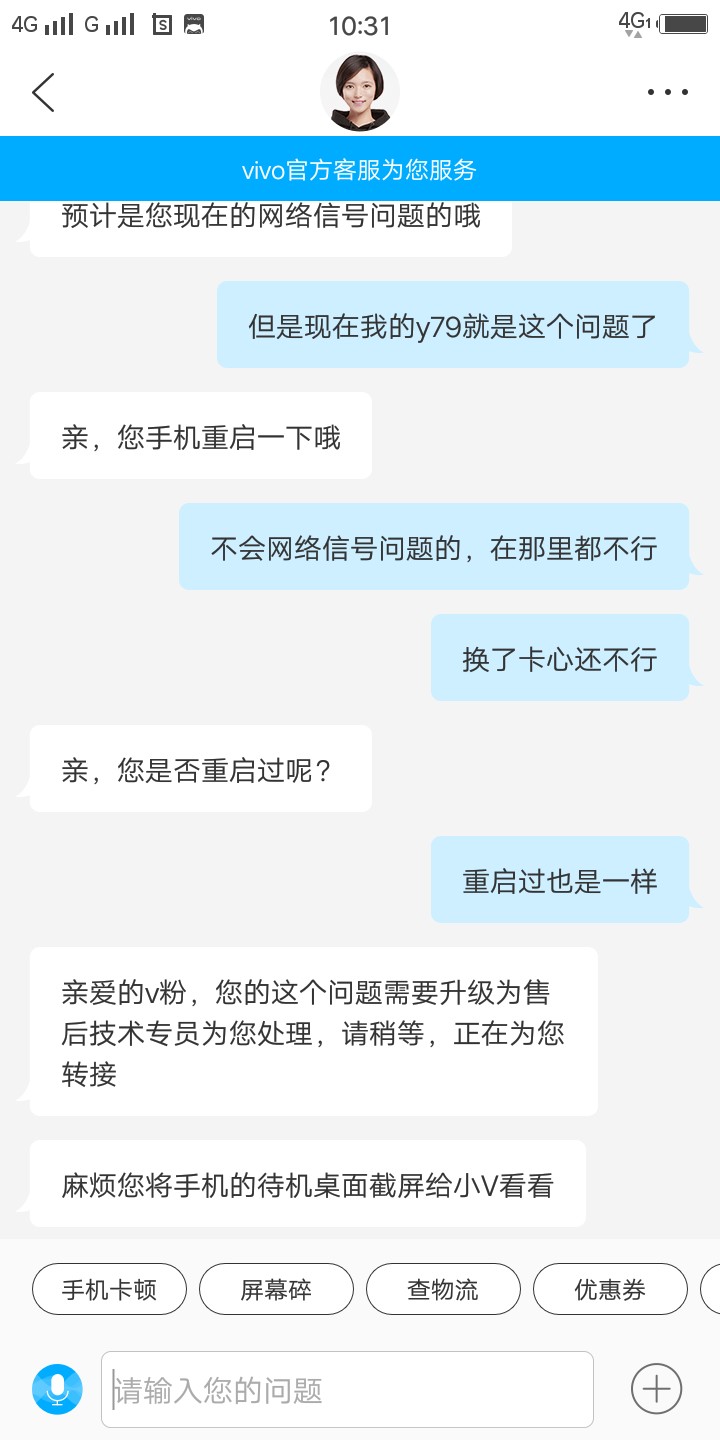The height and width of the screenshot is (1440, 720).
Task: Tap the back arrow to leave chat
Action: click(42, 91)
